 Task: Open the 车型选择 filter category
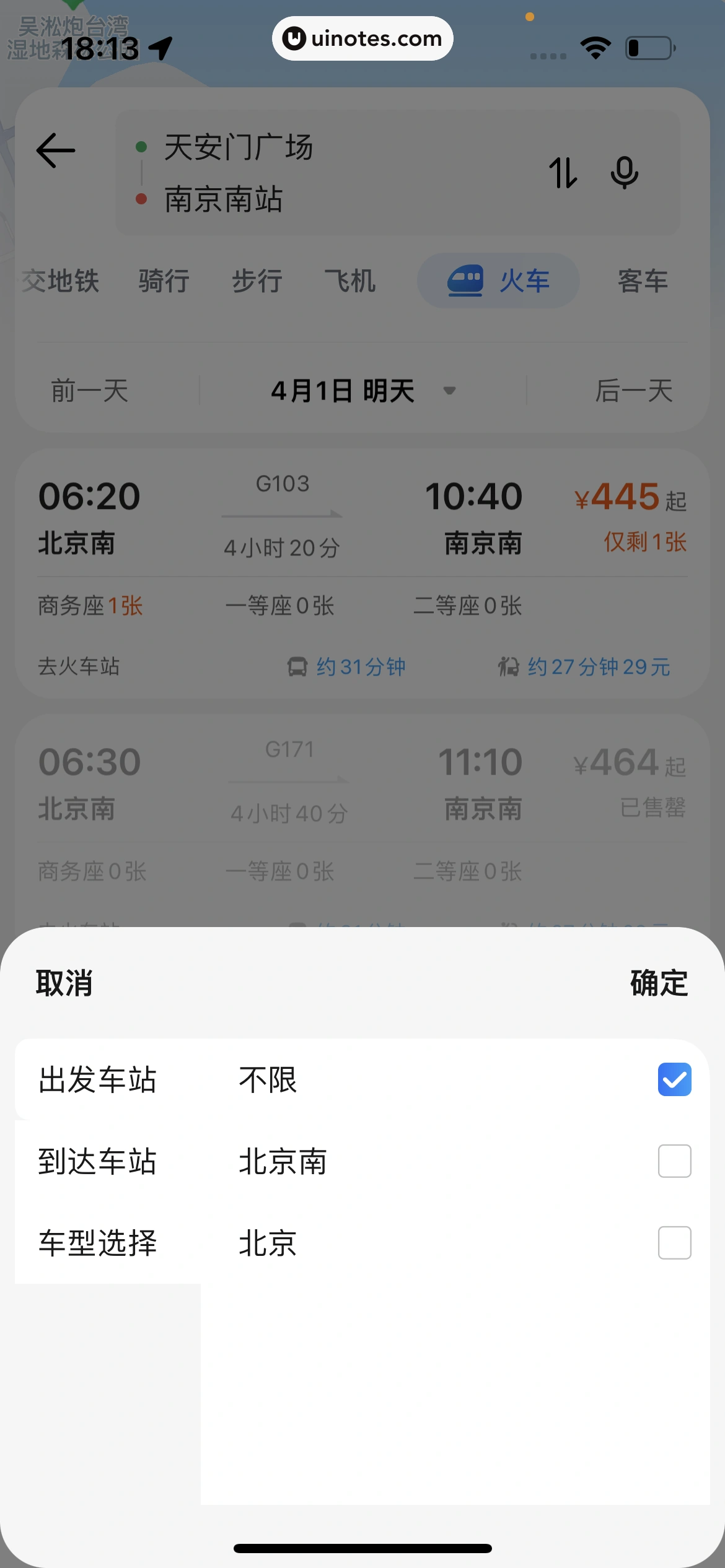[98, 1244]
